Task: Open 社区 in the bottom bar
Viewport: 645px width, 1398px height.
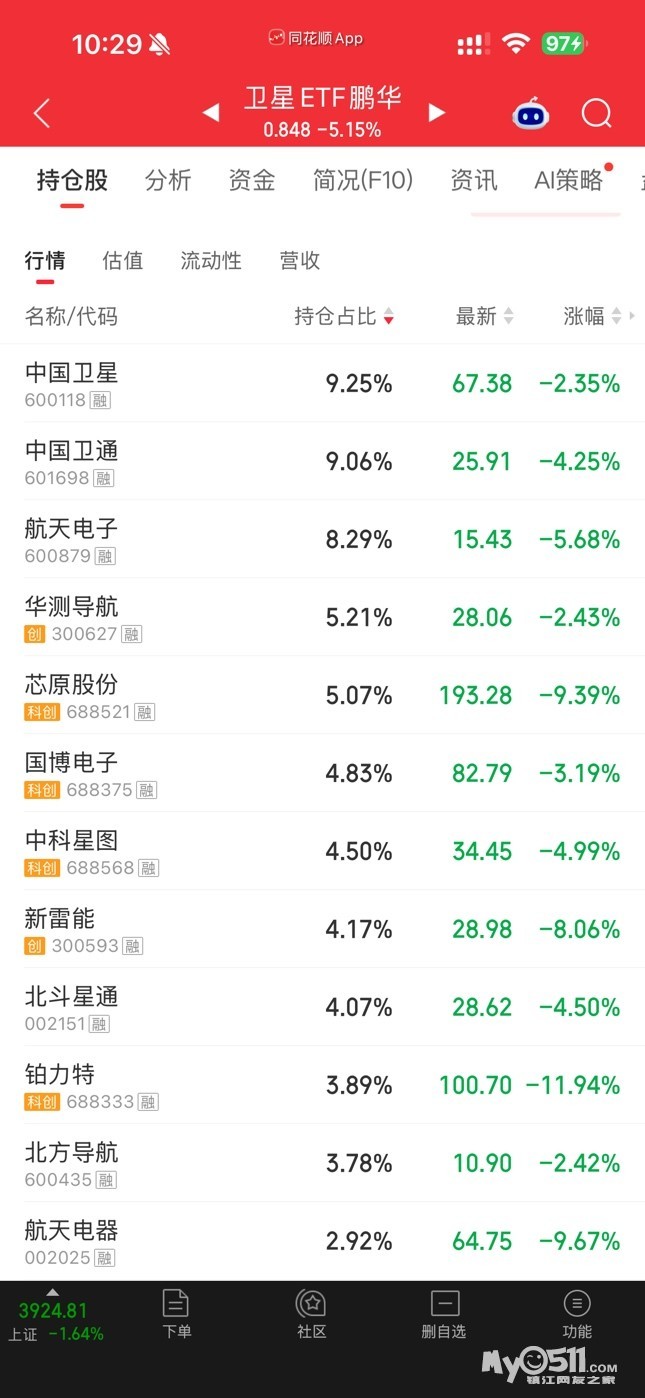Action: 311,1313
